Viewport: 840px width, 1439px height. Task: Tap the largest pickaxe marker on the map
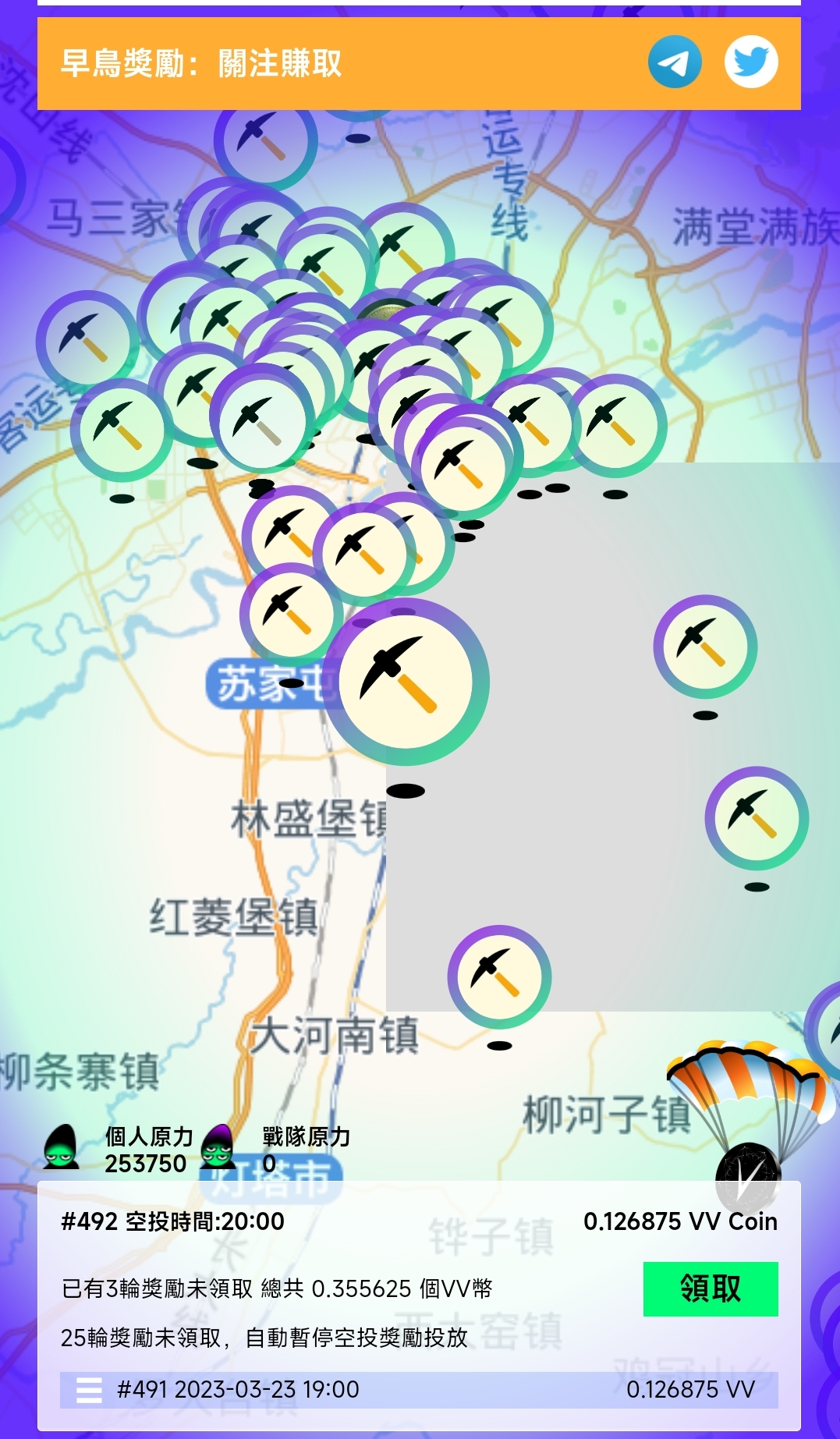(x=407, y=682)
